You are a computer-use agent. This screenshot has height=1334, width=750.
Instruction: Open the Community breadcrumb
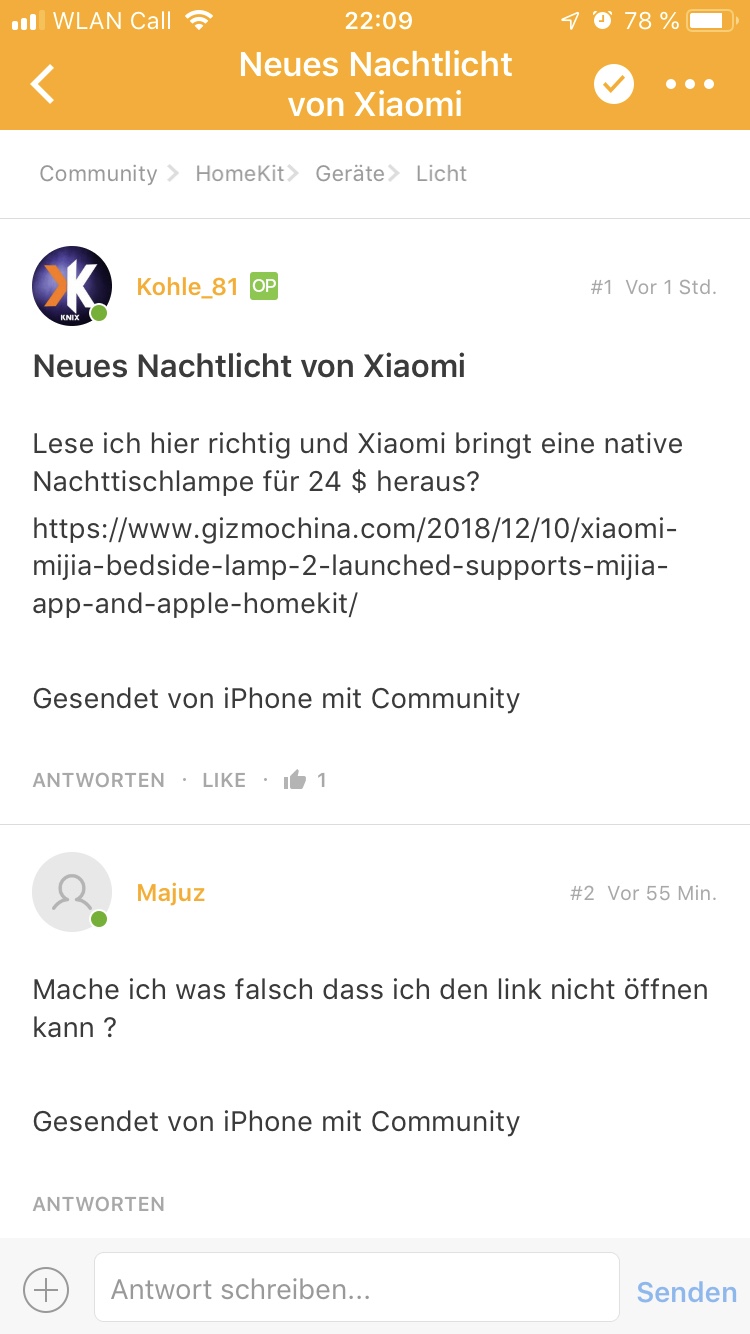98,174
